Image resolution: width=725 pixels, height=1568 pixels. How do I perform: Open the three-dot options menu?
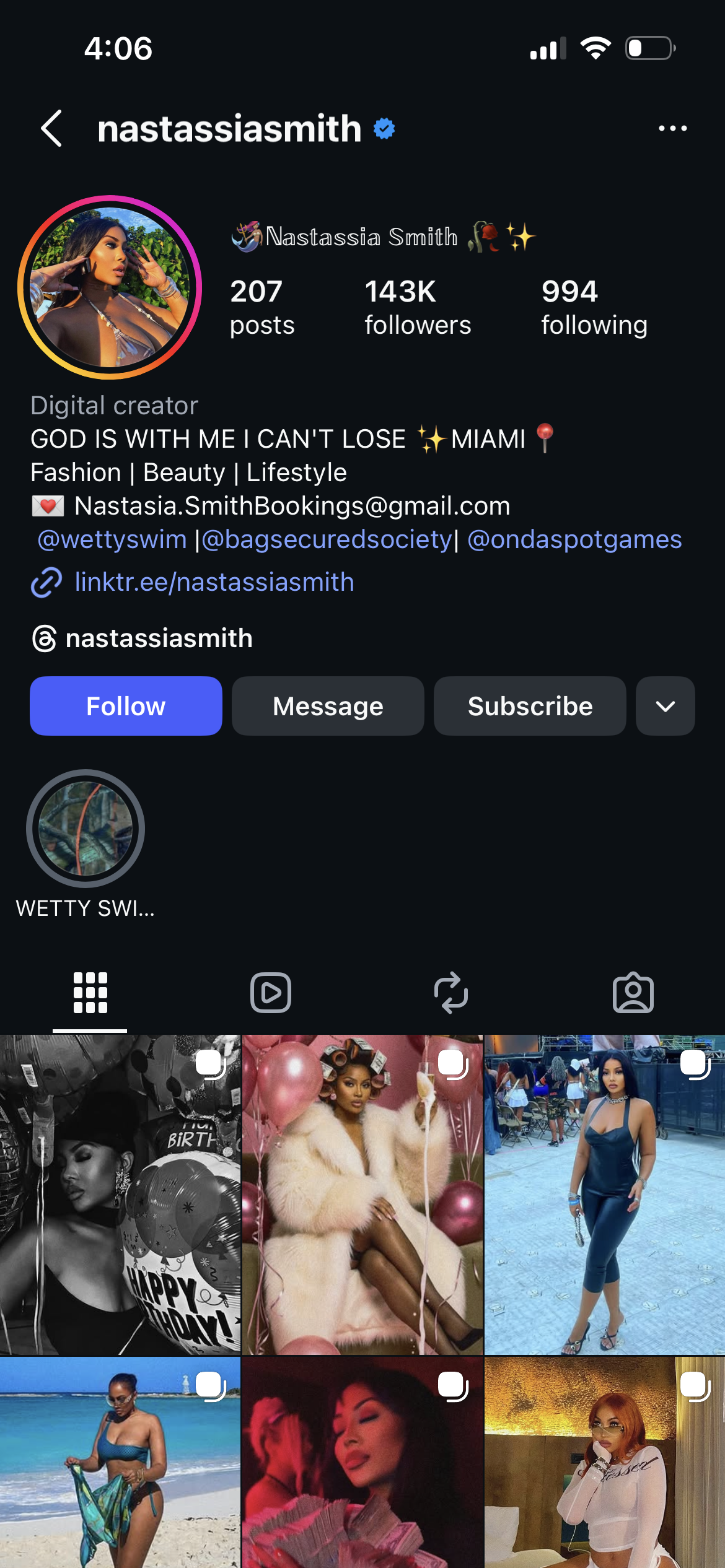(x=672, y=128)
